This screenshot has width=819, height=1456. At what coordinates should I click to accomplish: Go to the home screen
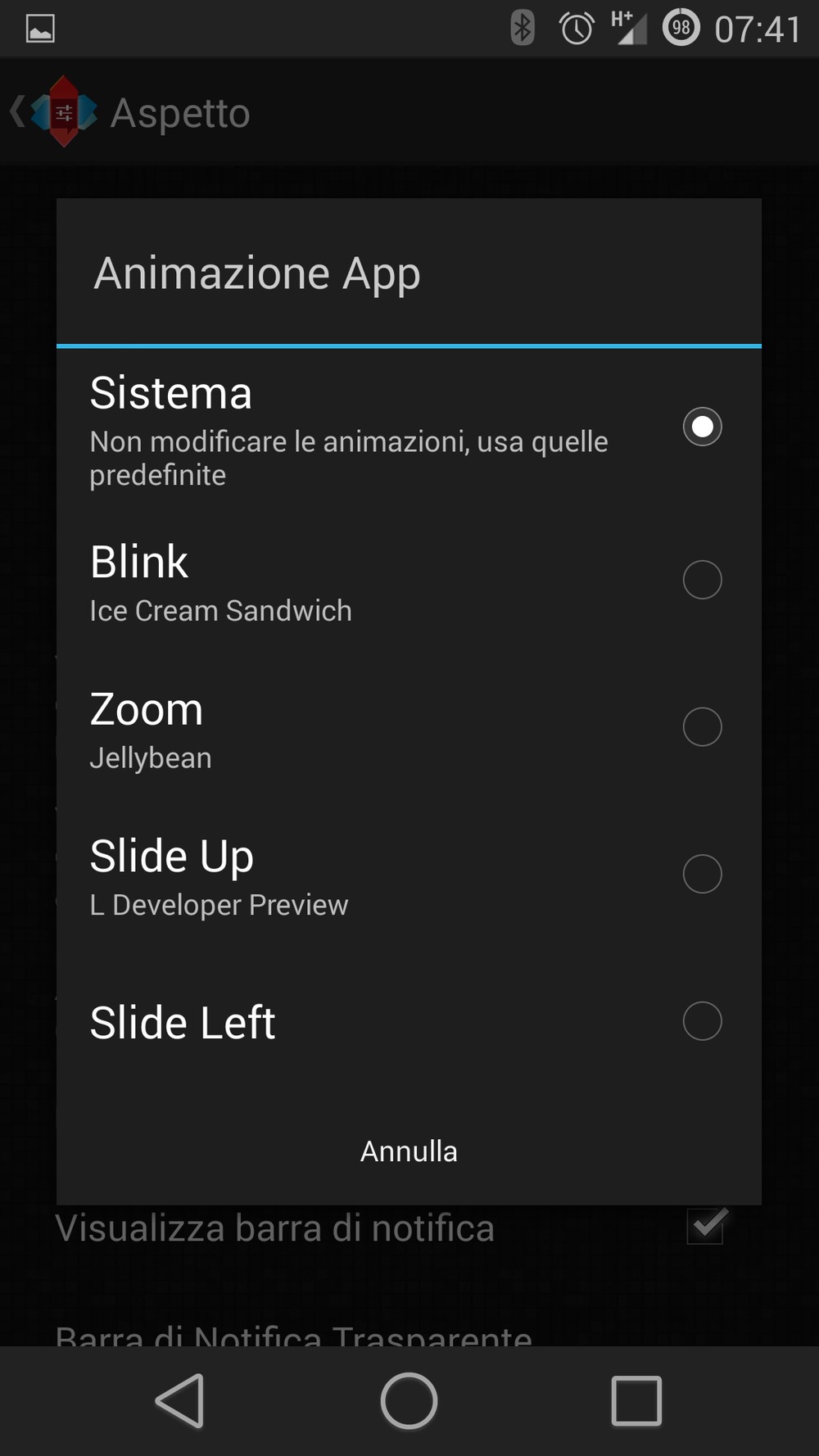pos(409,1400)
